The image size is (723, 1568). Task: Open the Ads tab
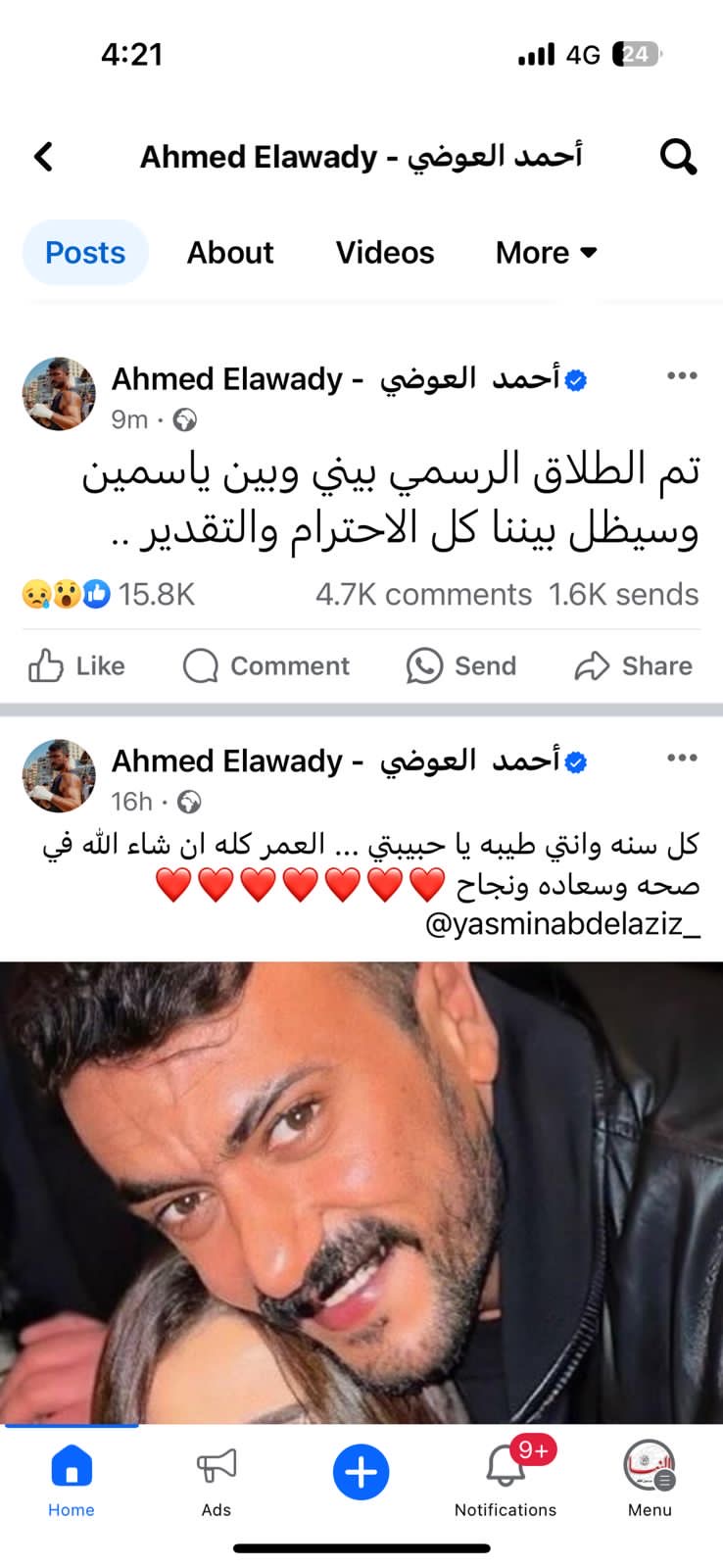(217, 1480)
